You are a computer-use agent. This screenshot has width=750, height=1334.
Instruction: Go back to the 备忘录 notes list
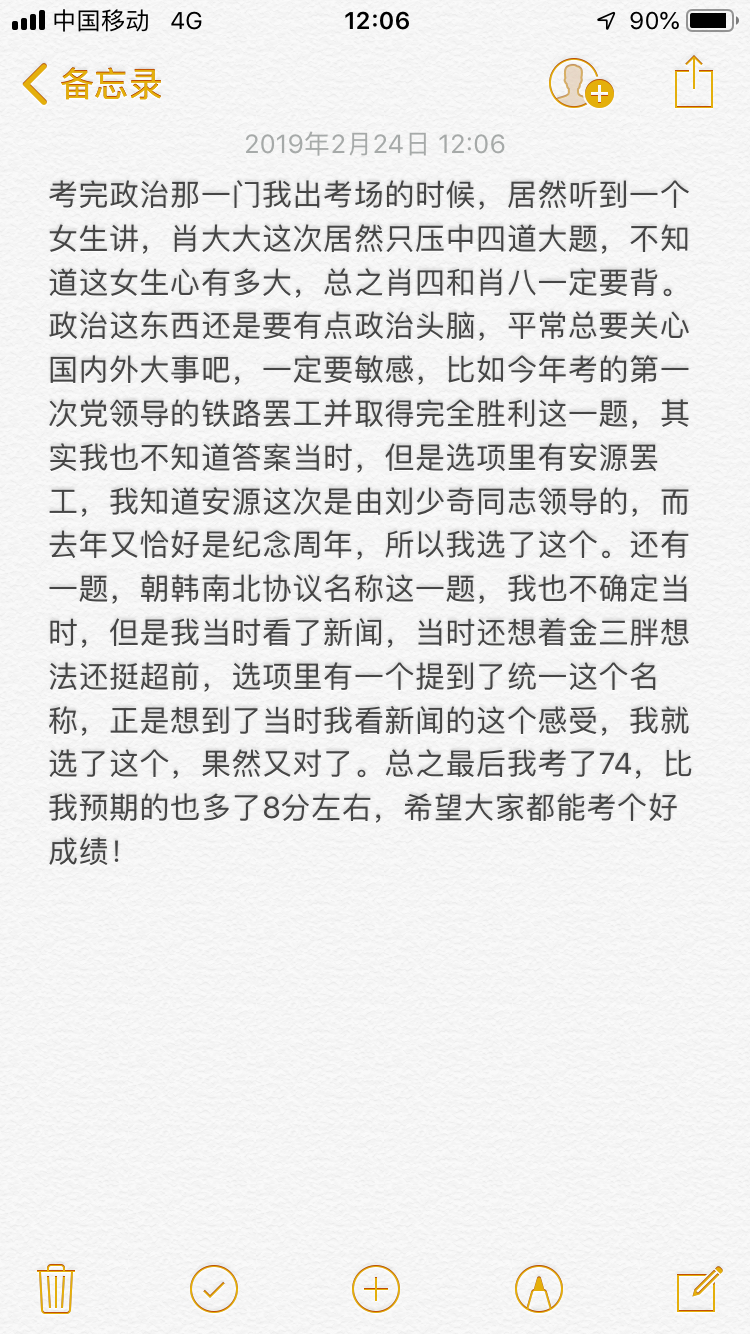92,84
